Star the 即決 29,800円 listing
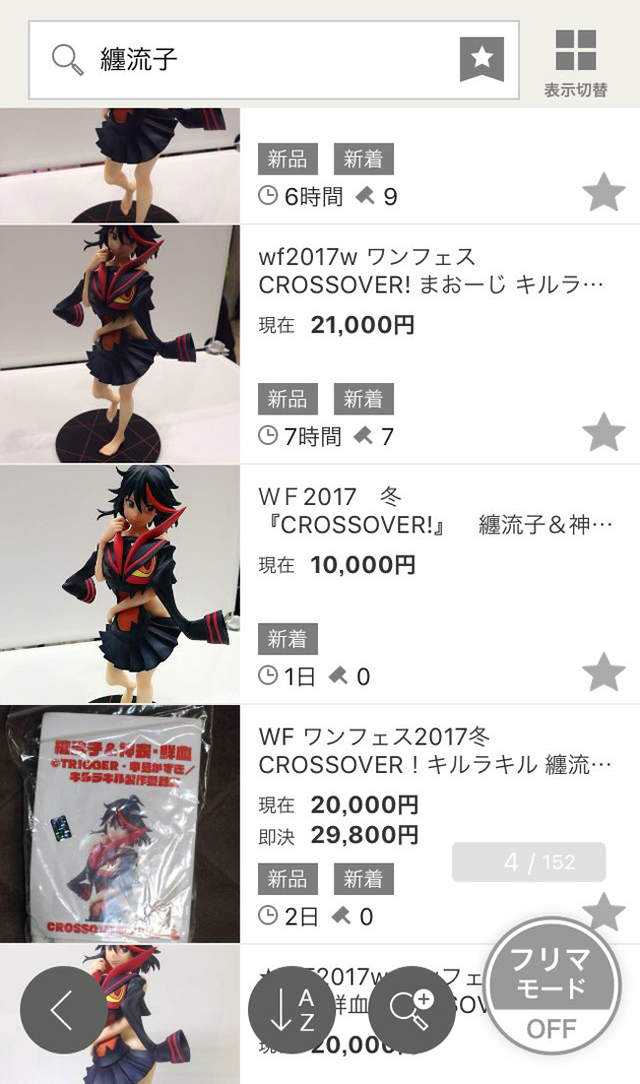 click(603, 911)
